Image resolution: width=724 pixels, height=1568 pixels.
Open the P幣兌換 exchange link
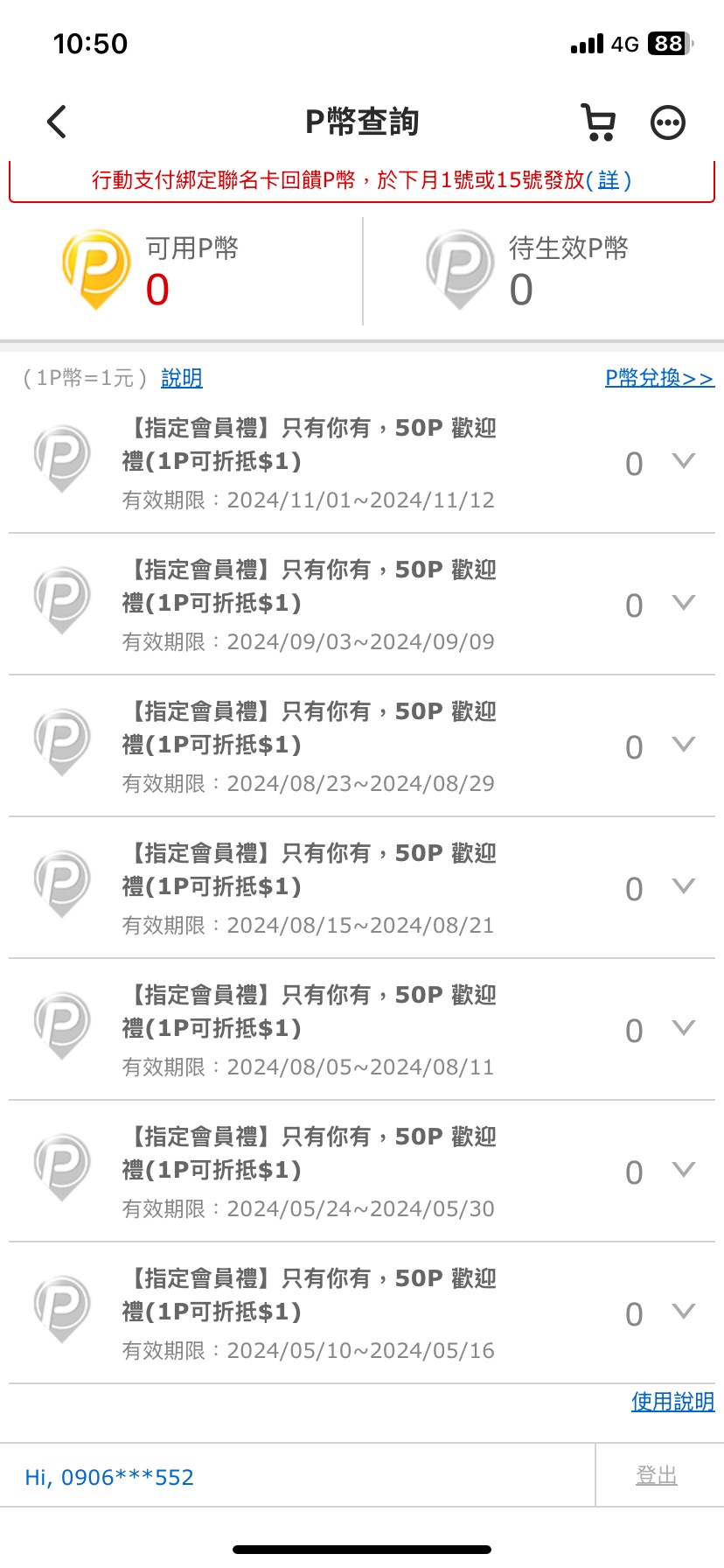[659, 378]
